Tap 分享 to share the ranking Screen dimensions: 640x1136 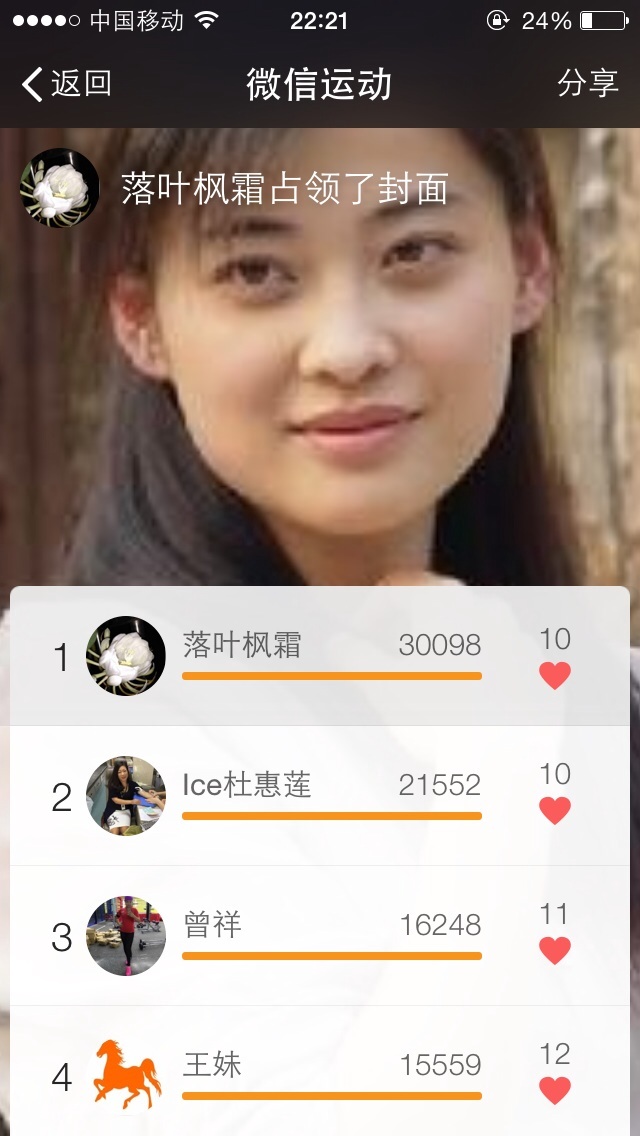tap(588, 84)
